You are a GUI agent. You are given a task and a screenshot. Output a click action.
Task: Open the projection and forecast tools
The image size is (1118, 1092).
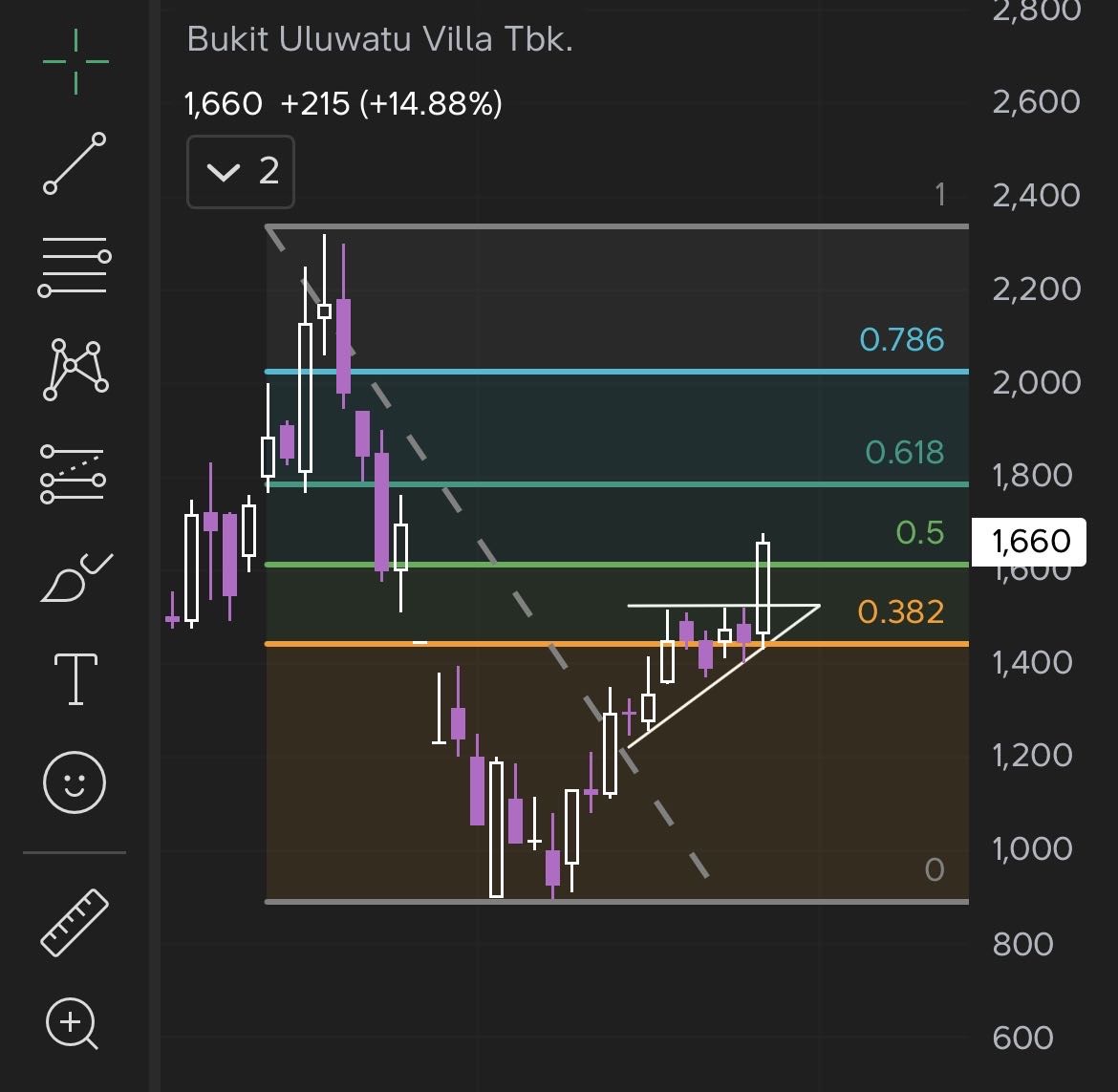(75, 474)
